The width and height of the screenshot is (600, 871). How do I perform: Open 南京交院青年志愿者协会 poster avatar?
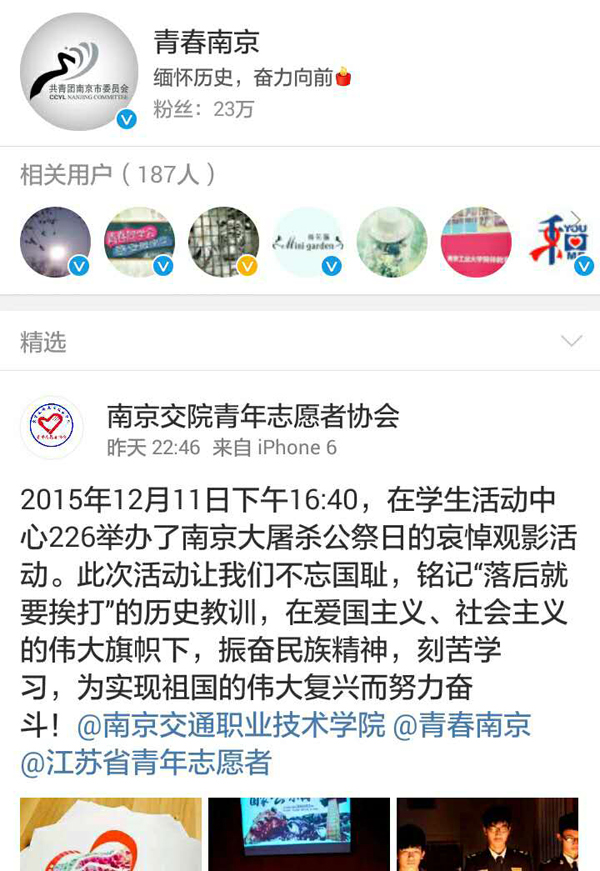point(52,427)
